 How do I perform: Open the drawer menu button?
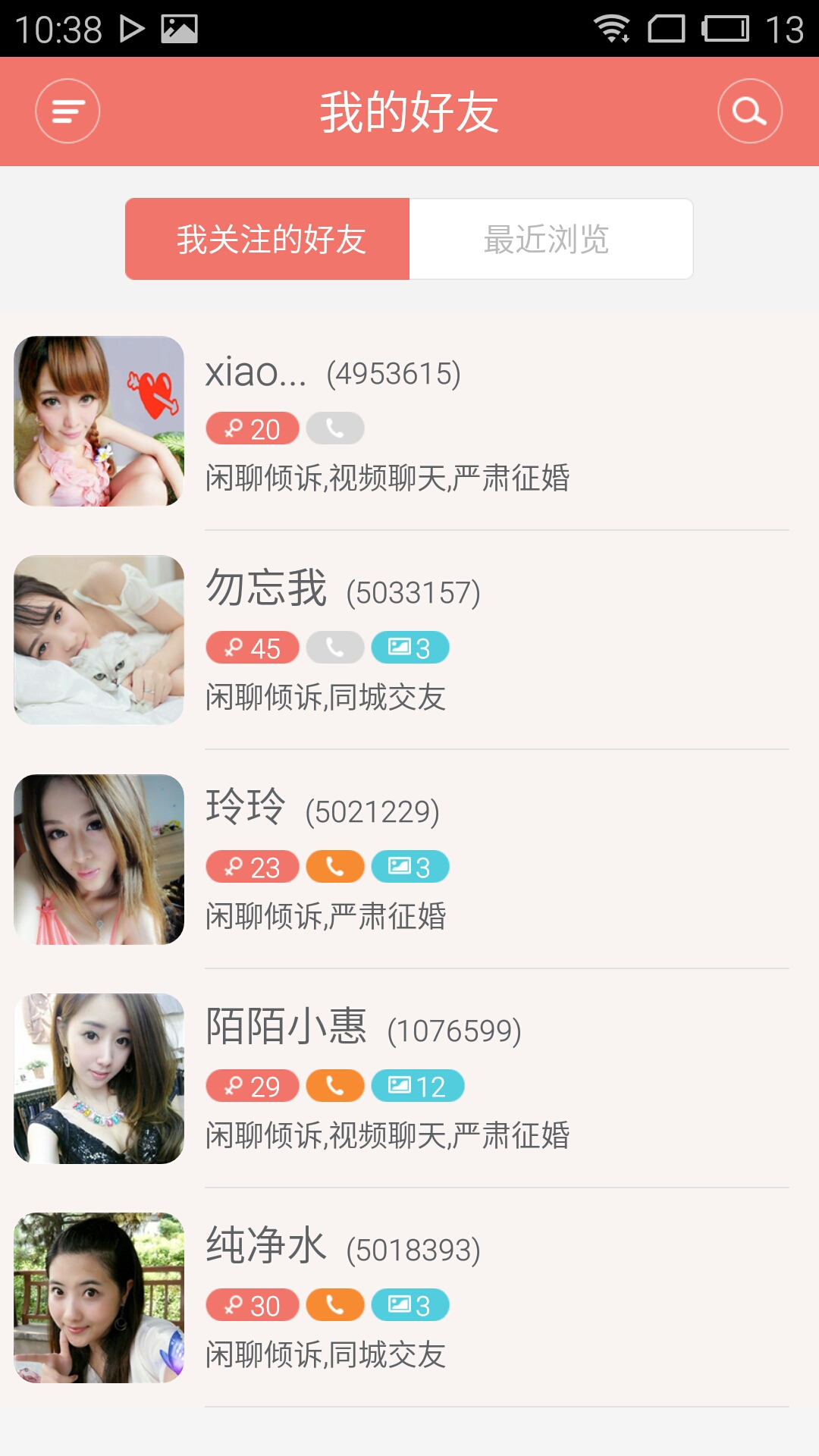coord(67,111)
